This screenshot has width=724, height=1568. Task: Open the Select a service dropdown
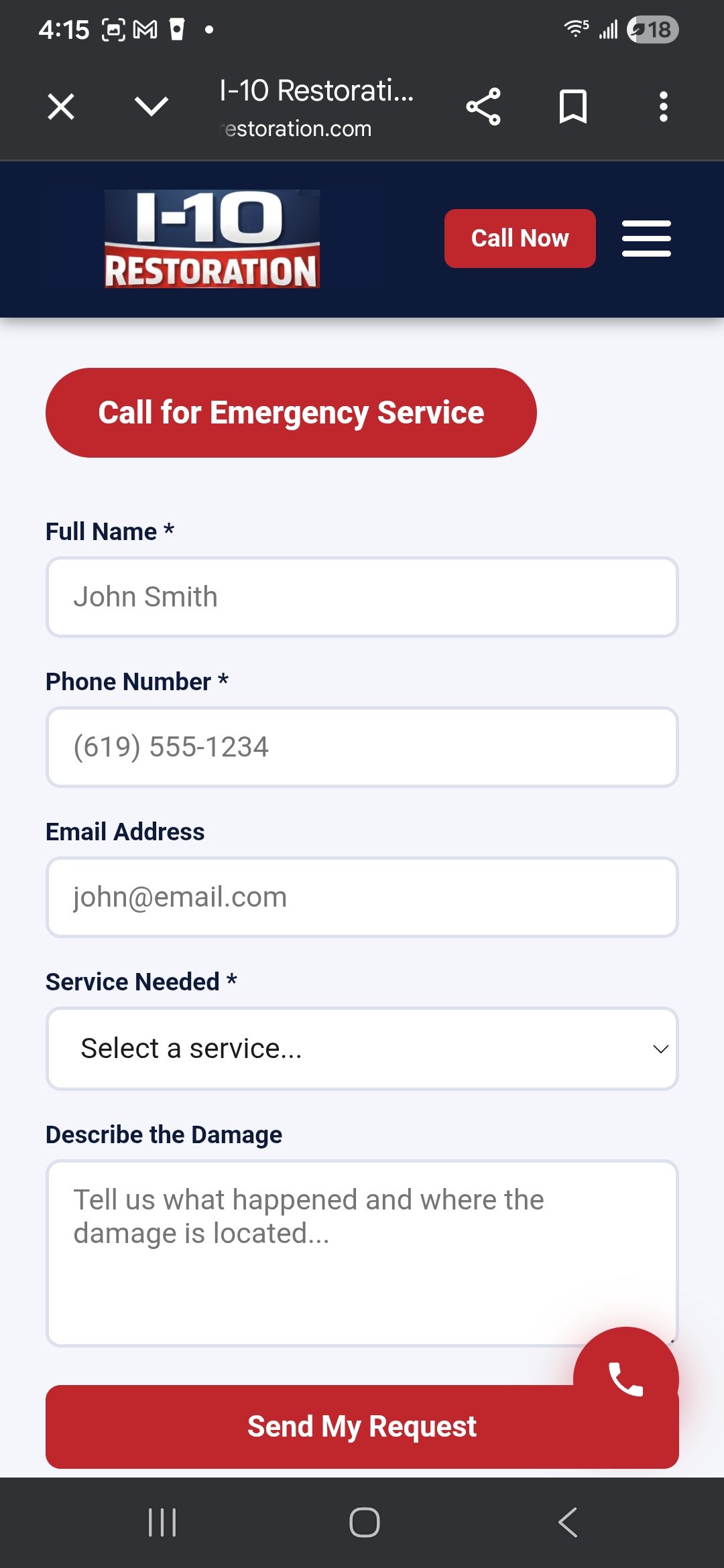(362, 1049)
